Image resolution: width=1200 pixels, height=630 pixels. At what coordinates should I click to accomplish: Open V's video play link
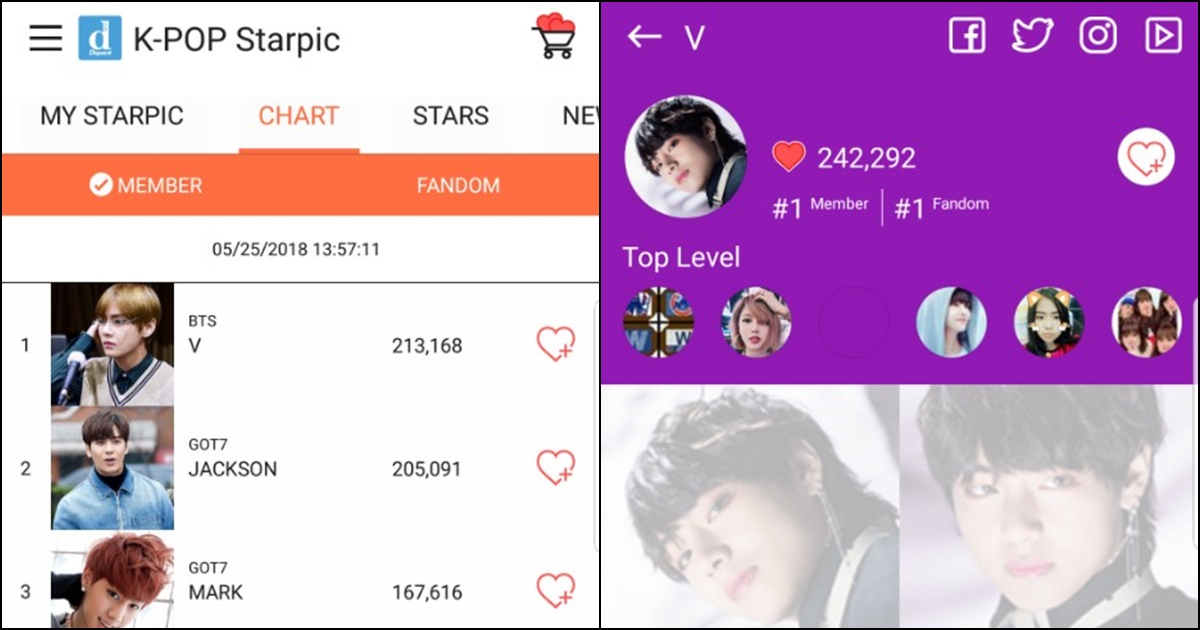point(1162,36)
